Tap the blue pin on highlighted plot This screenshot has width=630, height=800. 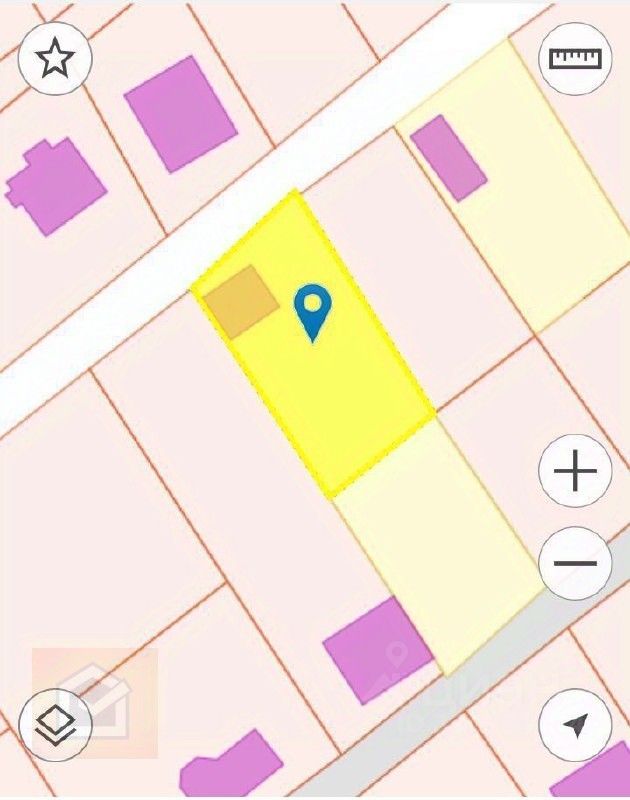click(x=313, y=309)
